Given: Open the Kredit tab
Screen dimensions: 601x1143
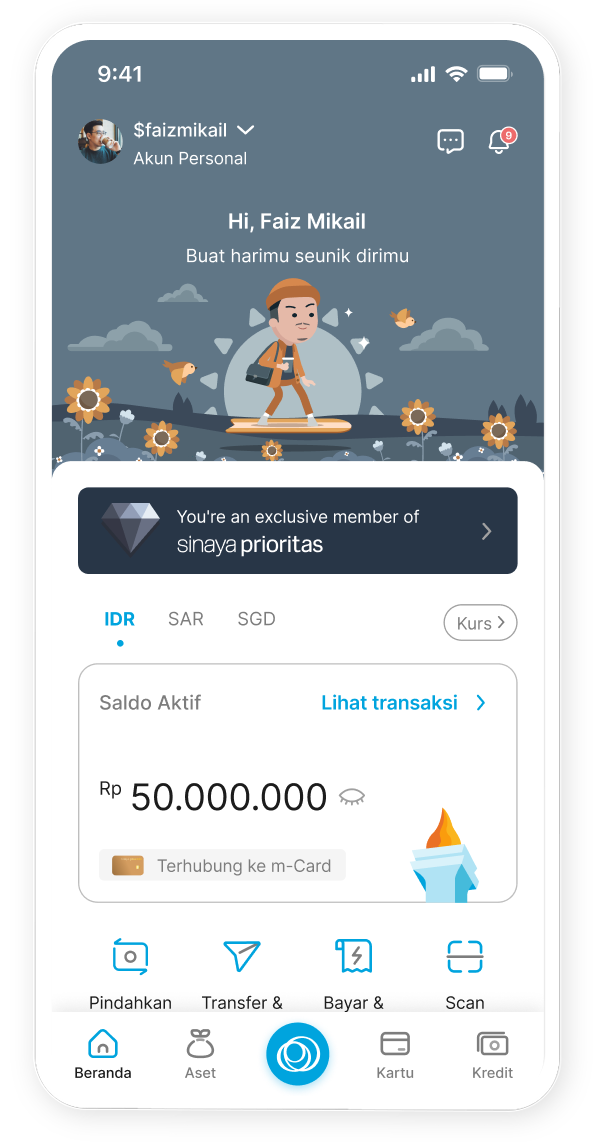Looking at the screenshot, I should (x=492, y=1055).
